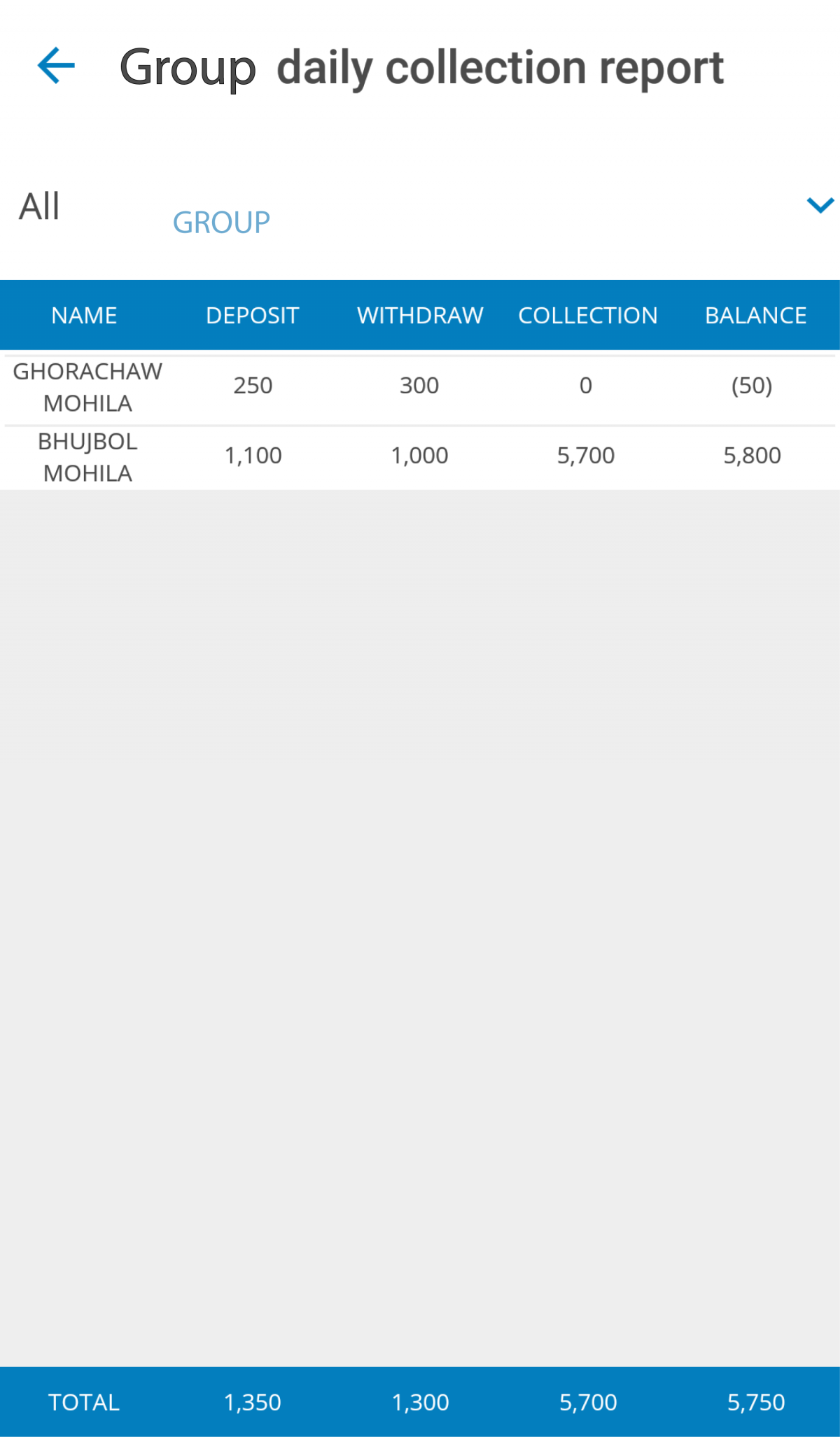Viewport: 840px width, 1437px height.
Task: Click the total withdraw value 1,300
Action: (420, 1402)
